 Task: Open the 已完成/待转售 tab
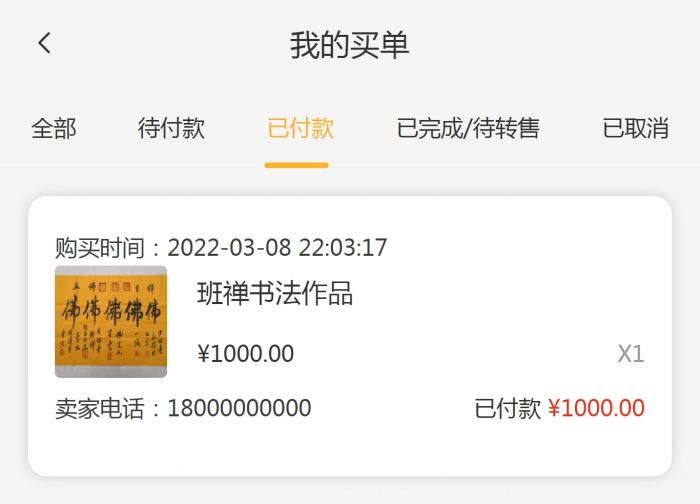[x=468, y=129]
